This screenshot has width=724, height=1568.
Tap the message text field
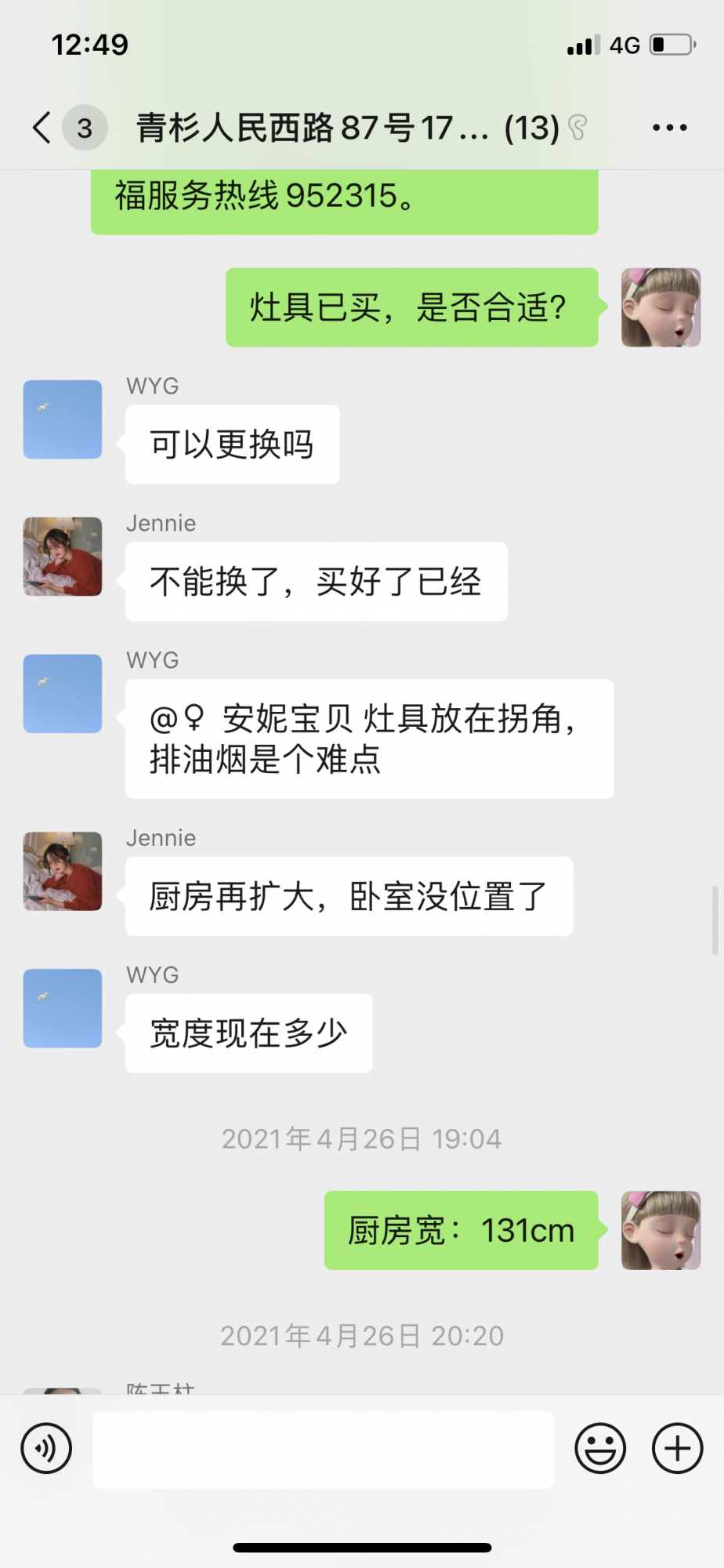point(323,1450)
